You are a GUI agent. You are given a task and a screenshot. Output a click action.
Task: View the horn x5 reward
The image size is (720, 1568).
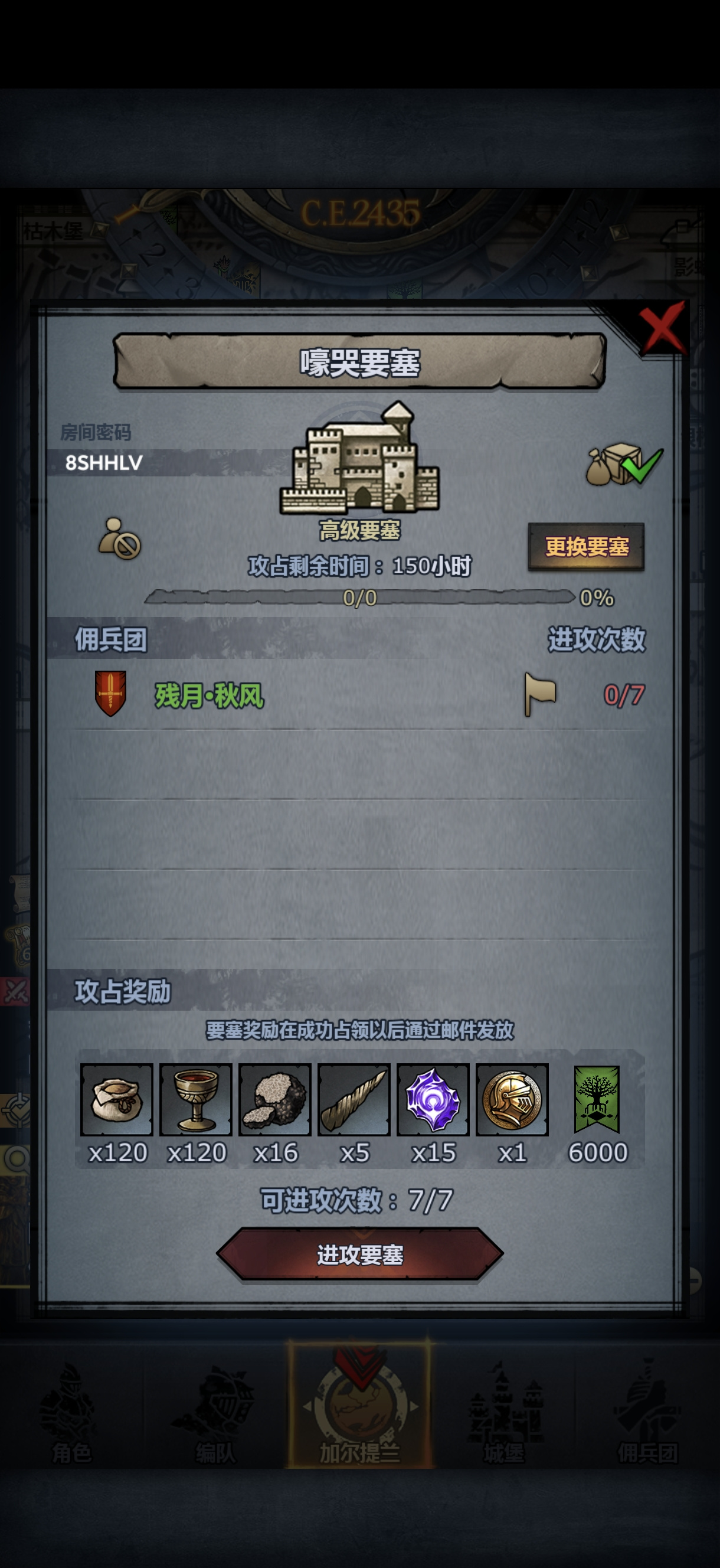pyautogui.click(x=354, y=1099)
